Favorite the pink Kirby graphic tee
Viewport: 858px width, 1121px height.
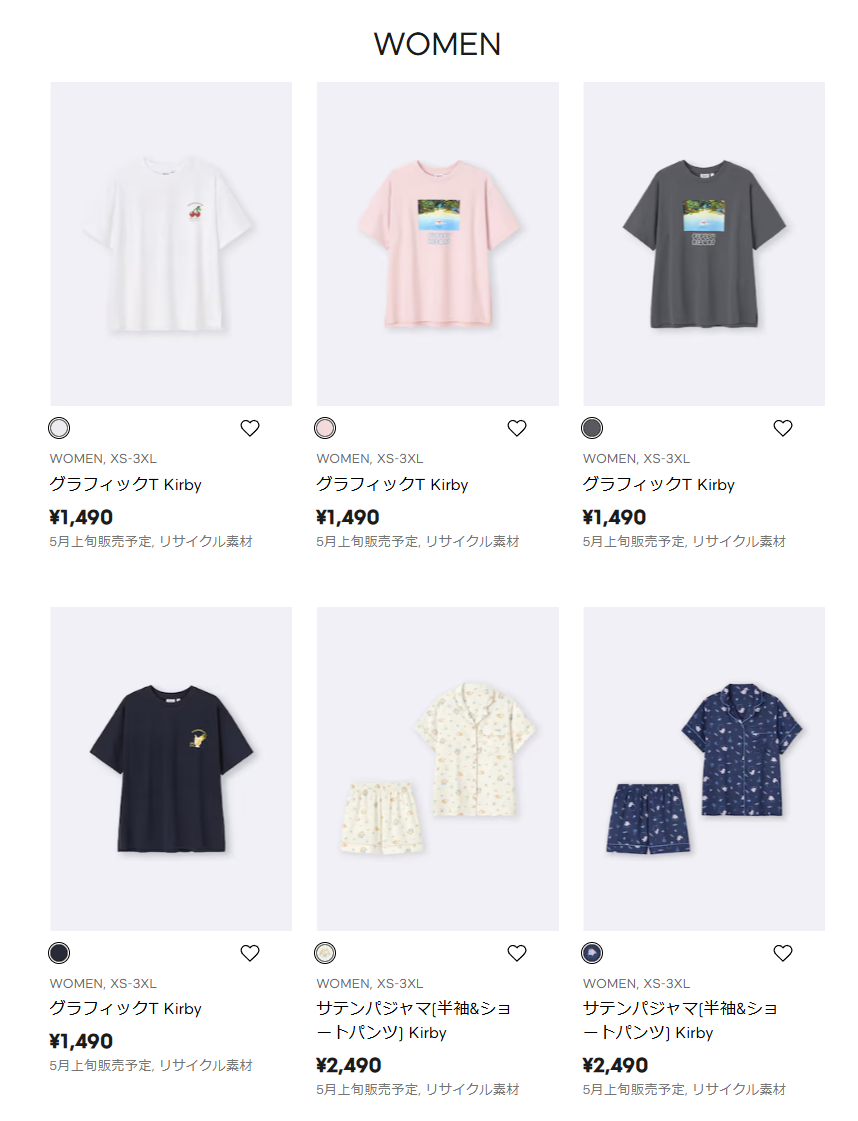pyautogui.click(x=517, y=428)
